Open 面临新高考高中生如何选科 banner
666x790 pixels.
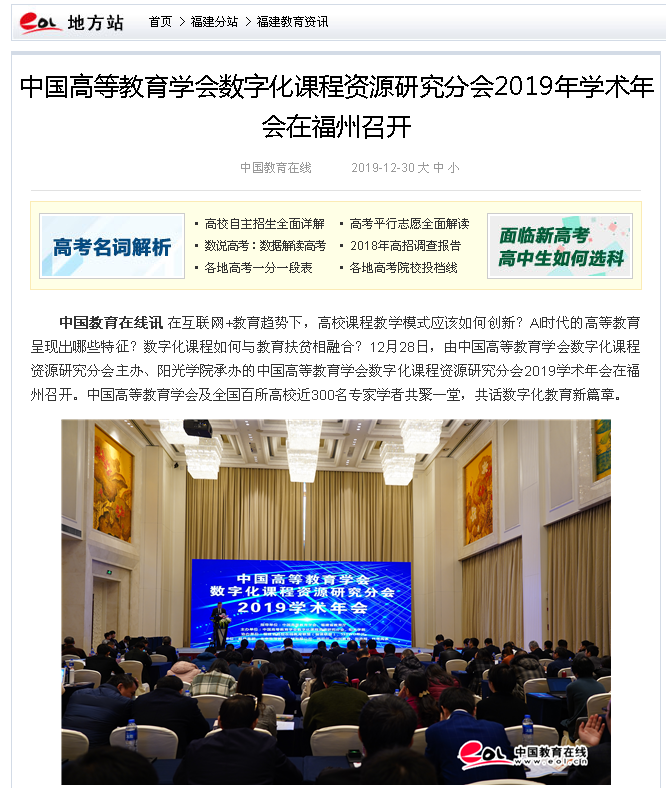[x=559, y=246]
